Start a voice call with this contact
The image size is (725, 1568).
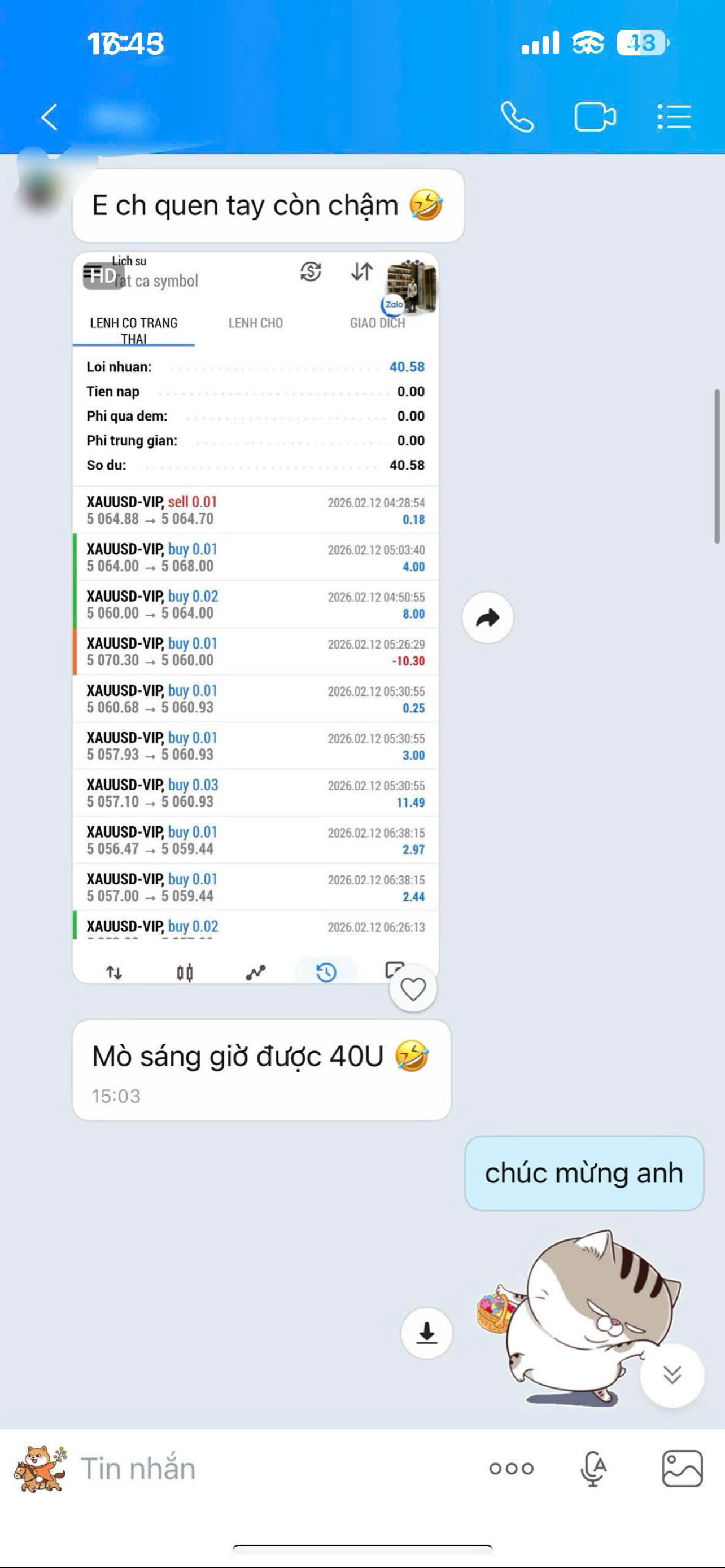[x=517, y=117]
